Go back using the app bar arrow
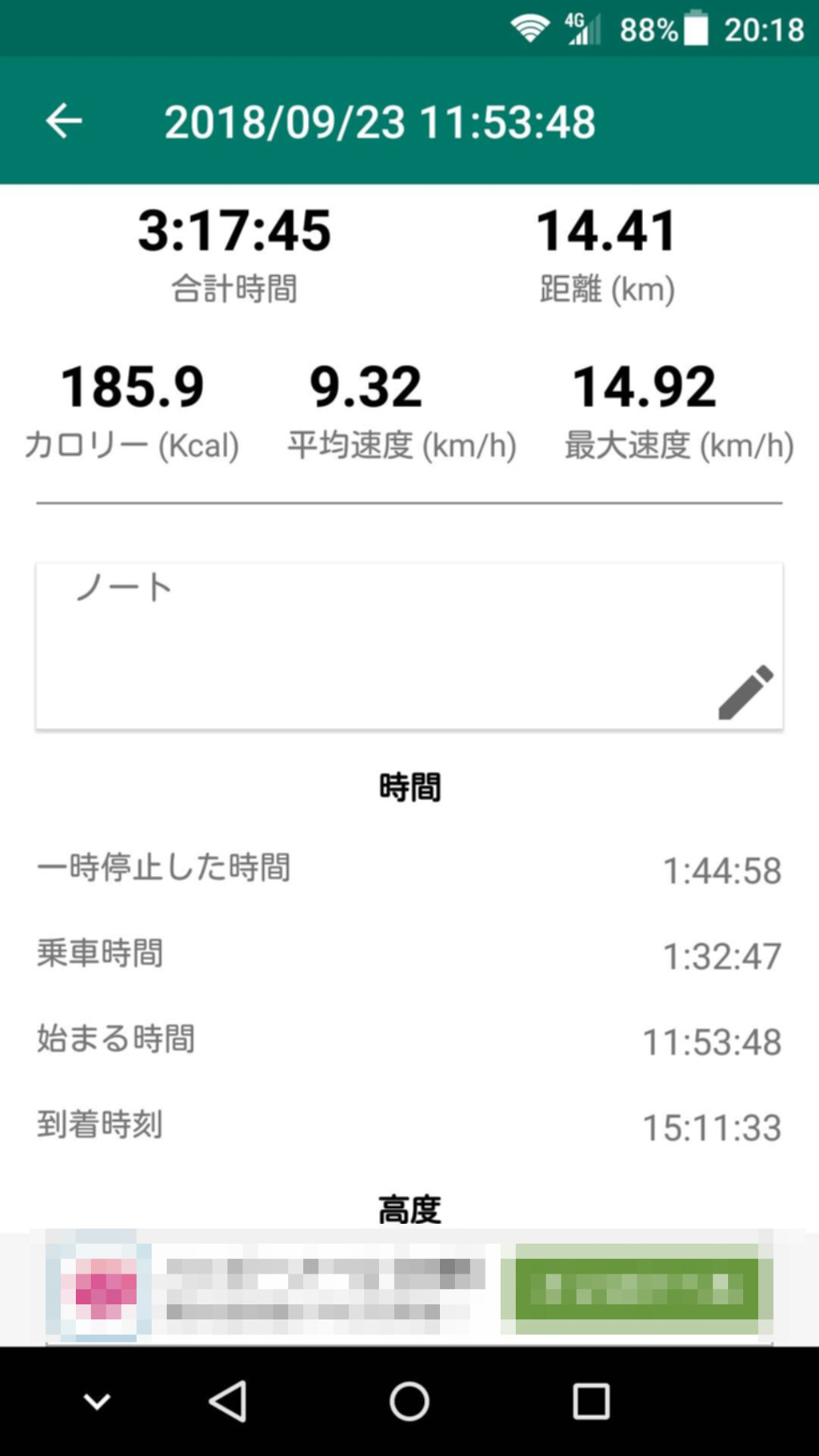The width and height of the screenshot is (819, 1456). click(x=64, y=122)
